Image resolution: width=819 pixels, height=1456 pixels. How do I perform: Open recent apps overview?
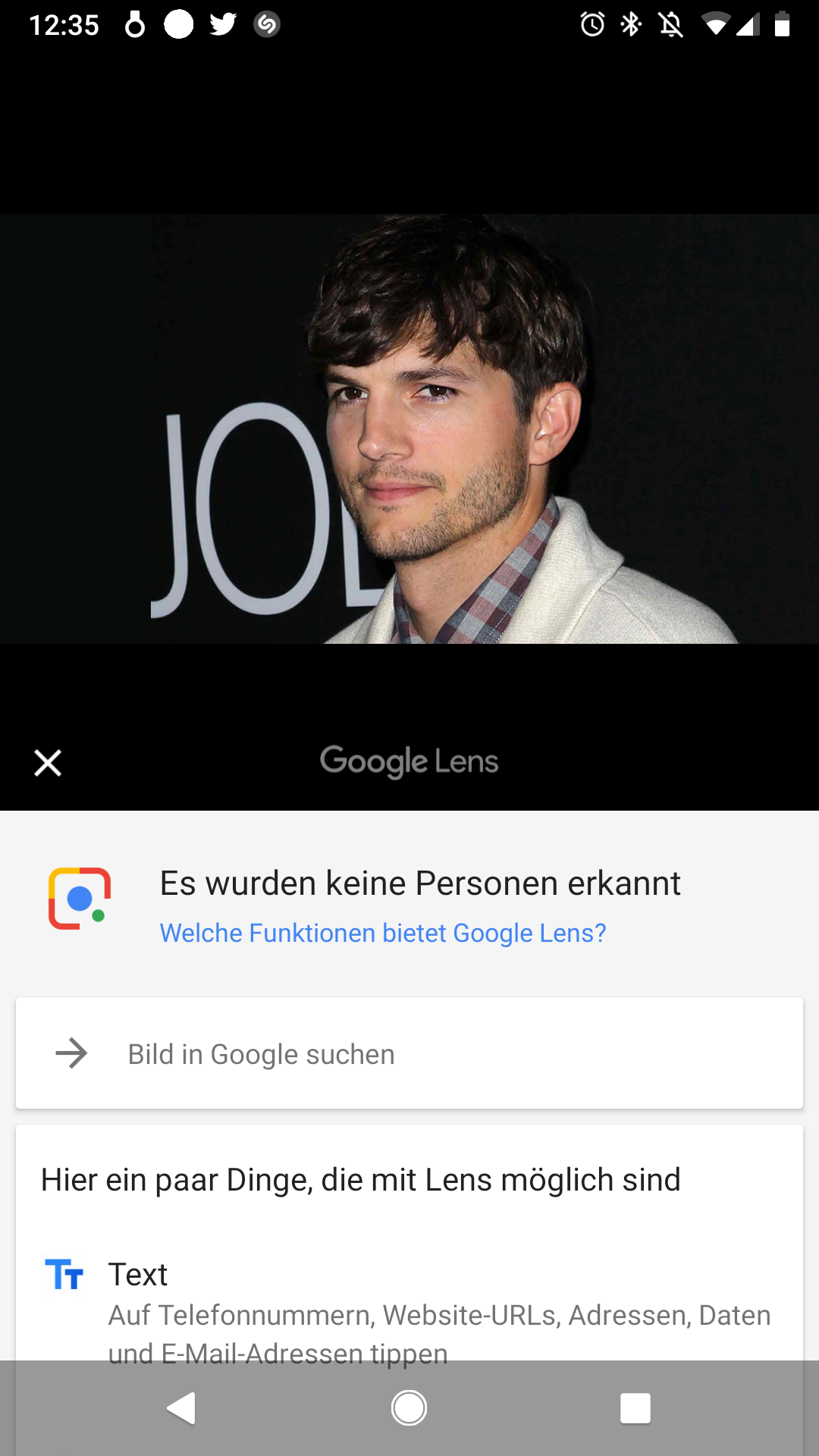pyautogui.click(x=635, y=1408)
